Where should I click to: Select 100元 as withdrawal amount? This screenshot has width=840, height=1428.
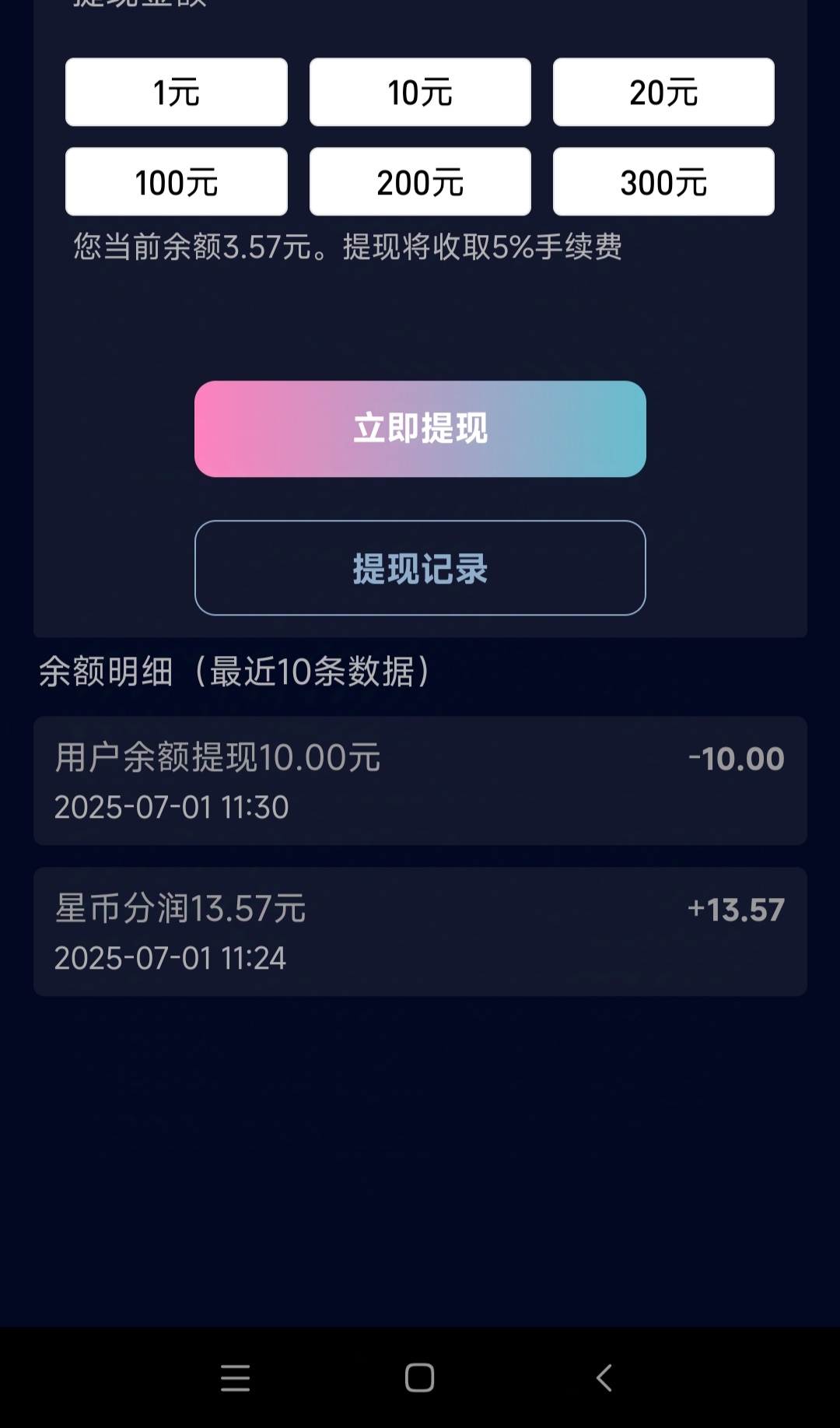click(x=177, y=181)
